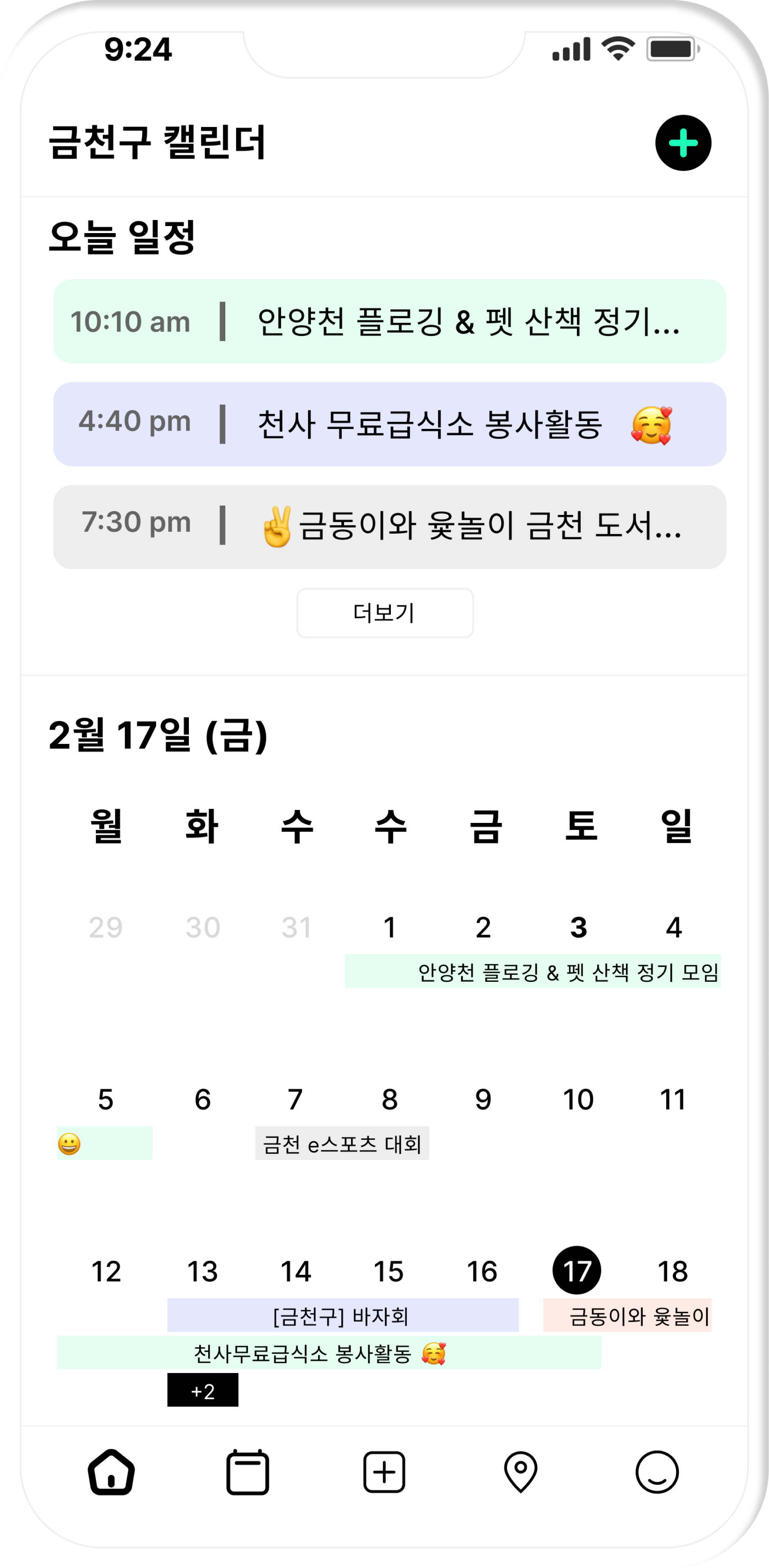Viewport: 769px width, 1568px height.
Task: Switch to the location pin tab
Action: 521,1472
